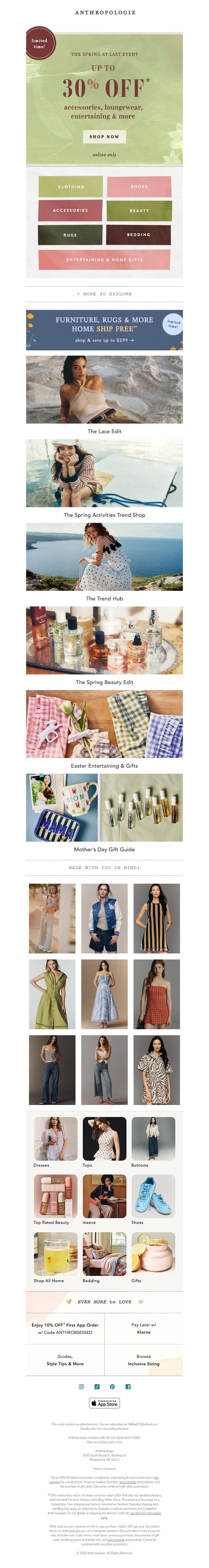Tap the Shop Now button
Viewport: 209px width, 1568px height.
click(104, 136)
